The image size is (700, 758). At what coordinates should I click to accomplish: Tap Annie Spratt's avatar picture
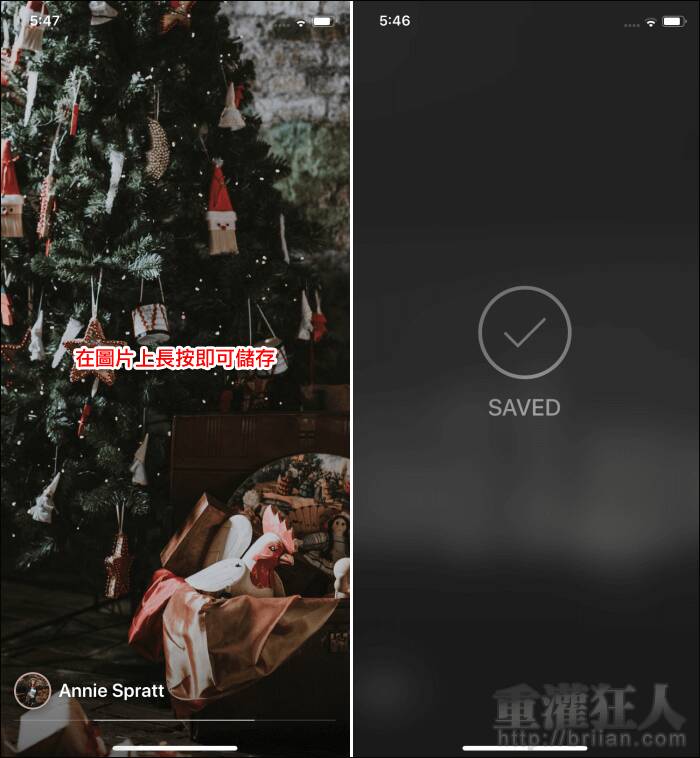click(x=33, y=690)
